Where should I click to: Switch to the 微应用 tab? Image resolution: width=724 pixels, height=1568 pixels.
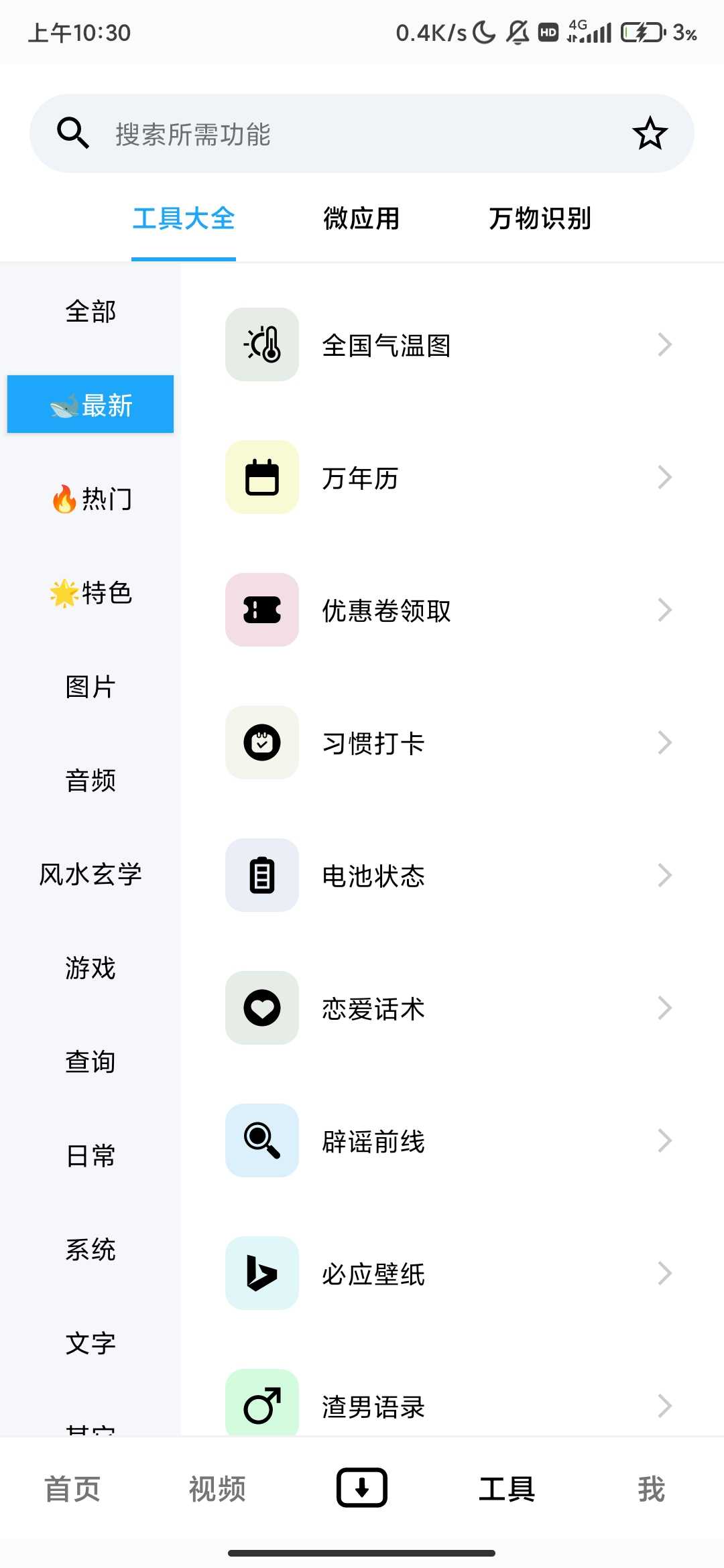point(361,218)
